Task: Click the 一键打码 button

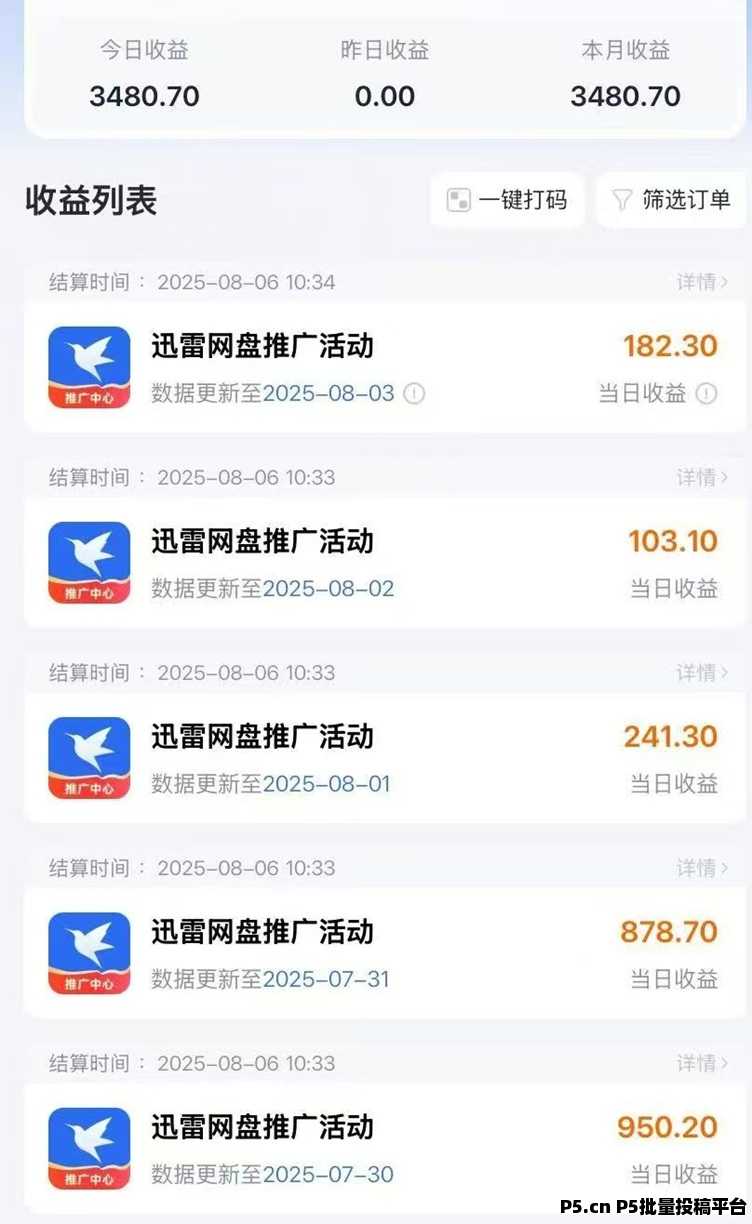Action: [x=508, y=199]
